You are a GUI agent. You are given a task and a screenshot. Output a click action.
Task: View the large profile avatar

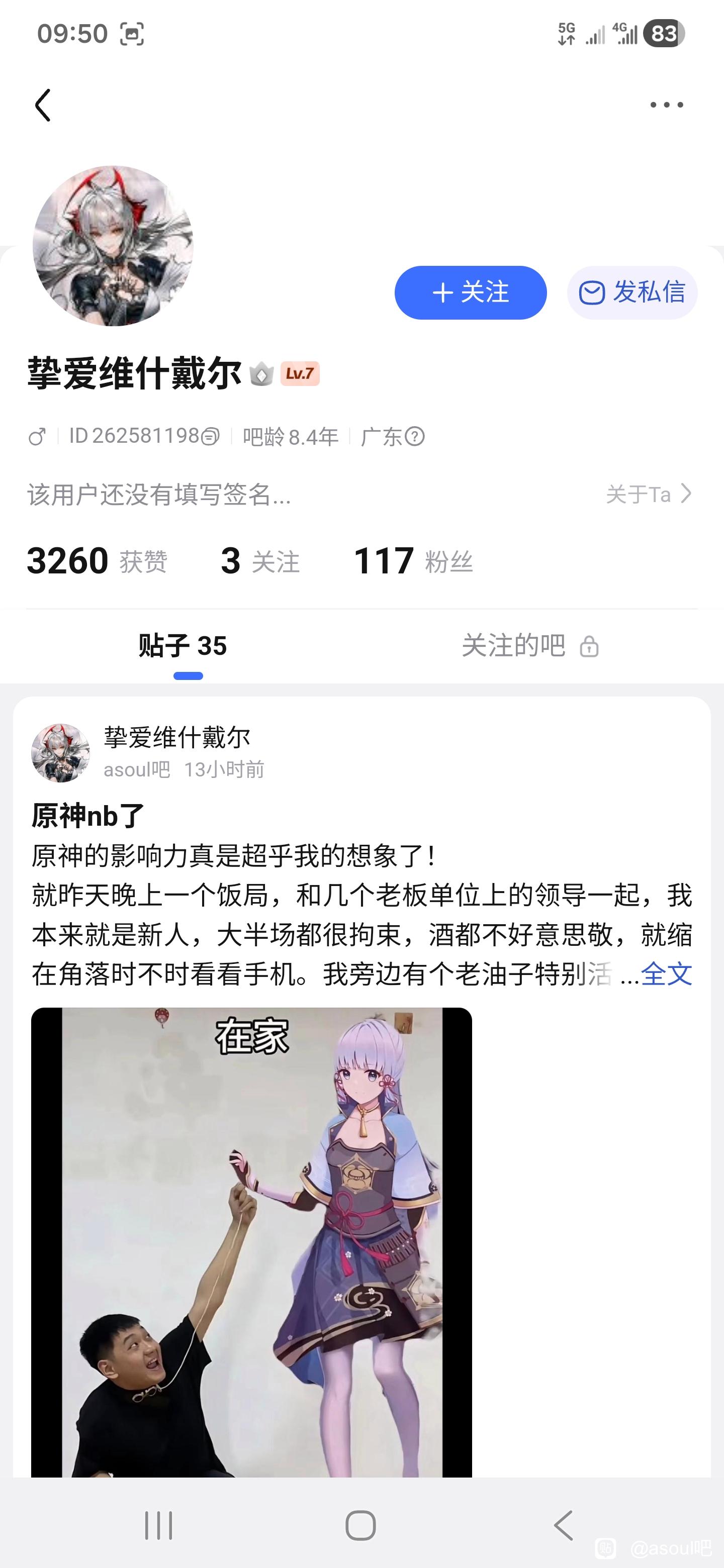pos(113,246)
